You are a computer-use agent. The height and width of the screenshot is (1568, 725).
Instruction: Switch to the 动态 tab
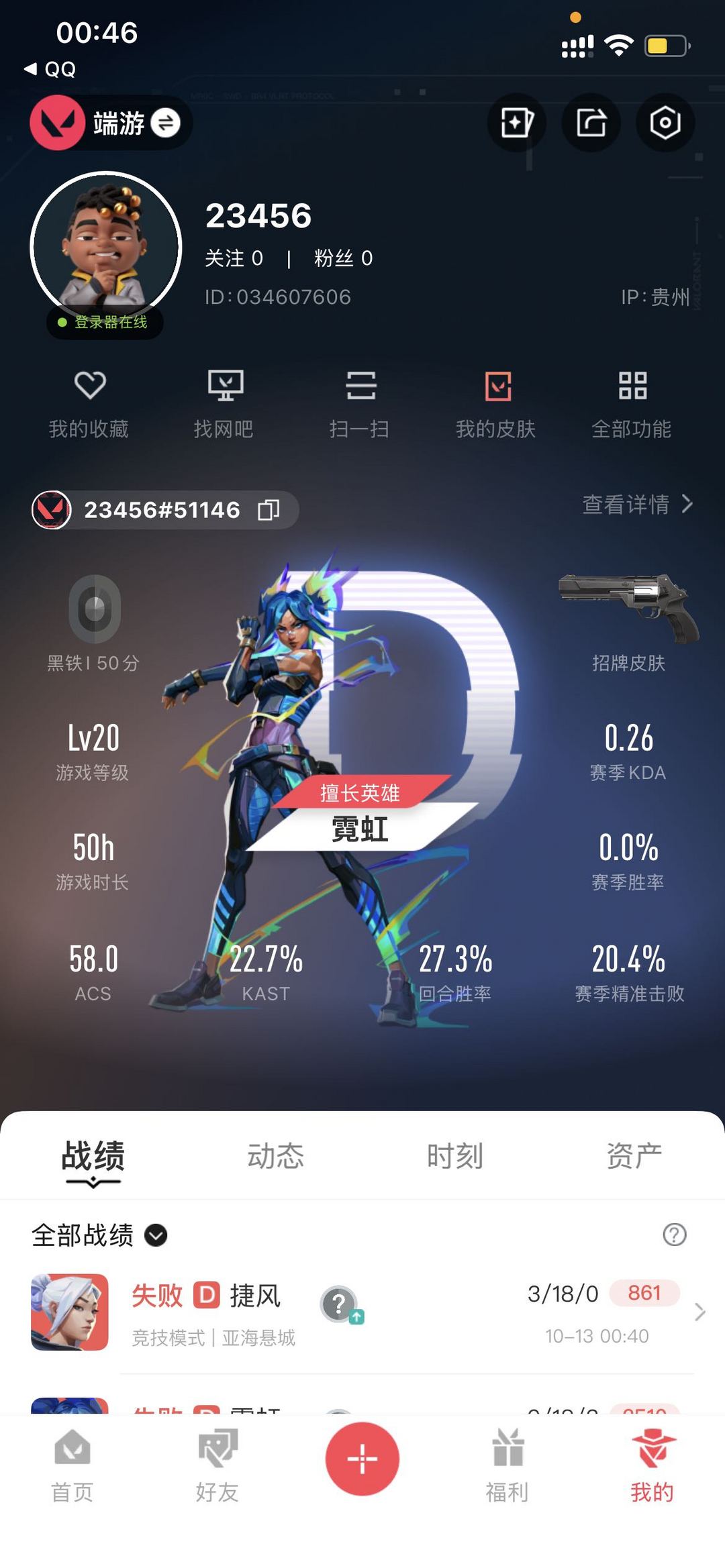pyautogui.click(x=275, y=1155)
